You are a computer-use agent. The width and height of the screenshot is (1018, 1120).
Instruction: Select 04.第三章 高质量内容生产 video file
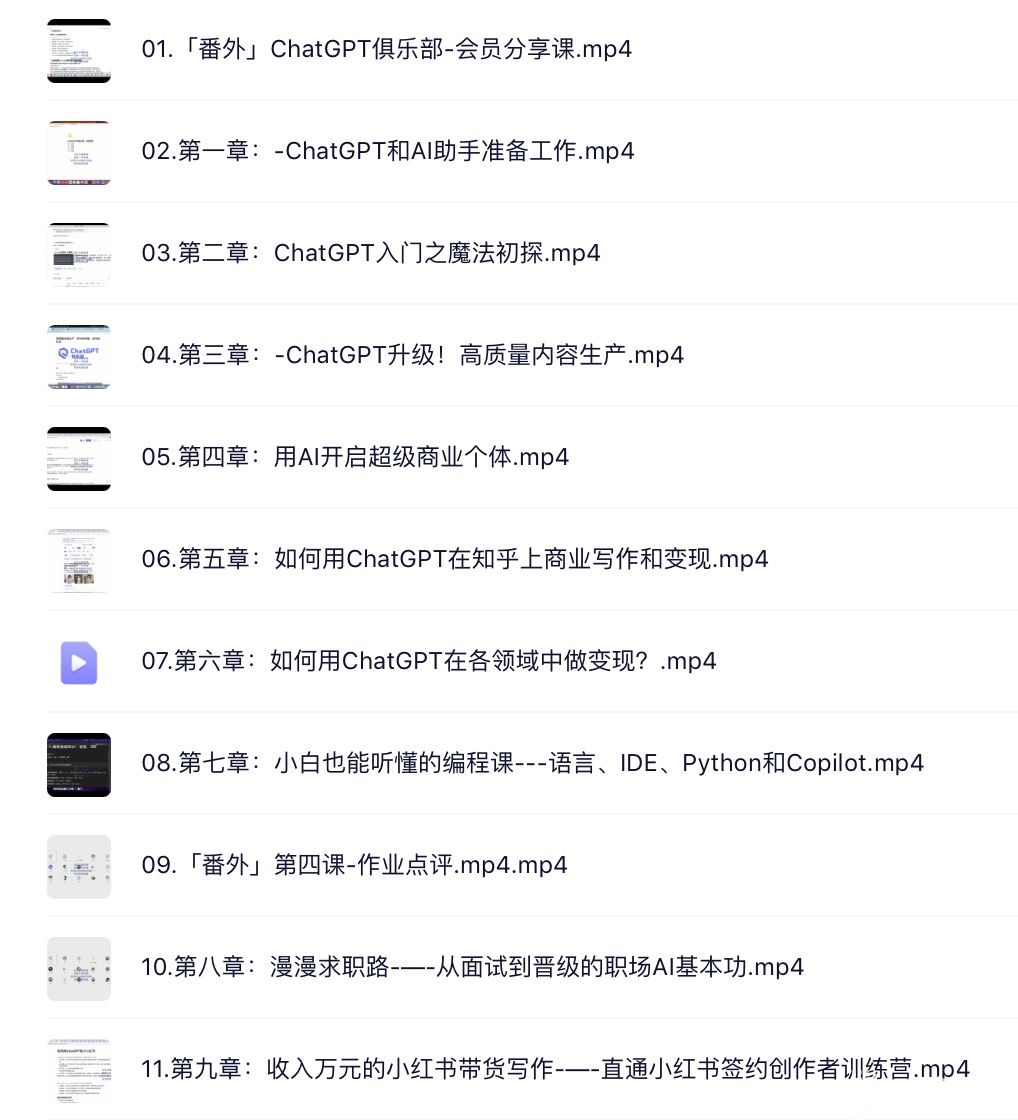[412, 355]
